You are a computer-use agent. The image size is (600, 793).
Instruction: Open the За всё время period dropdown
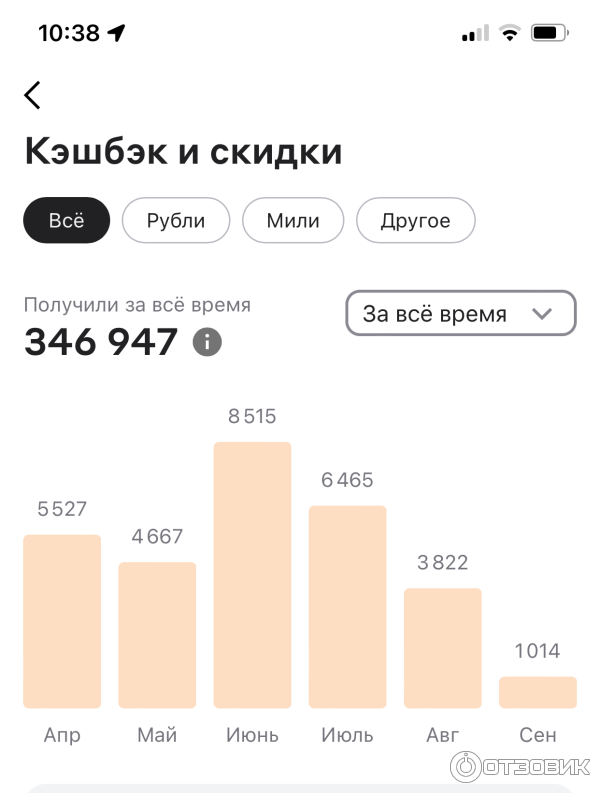pyautogui.click(x=460, y=314)
